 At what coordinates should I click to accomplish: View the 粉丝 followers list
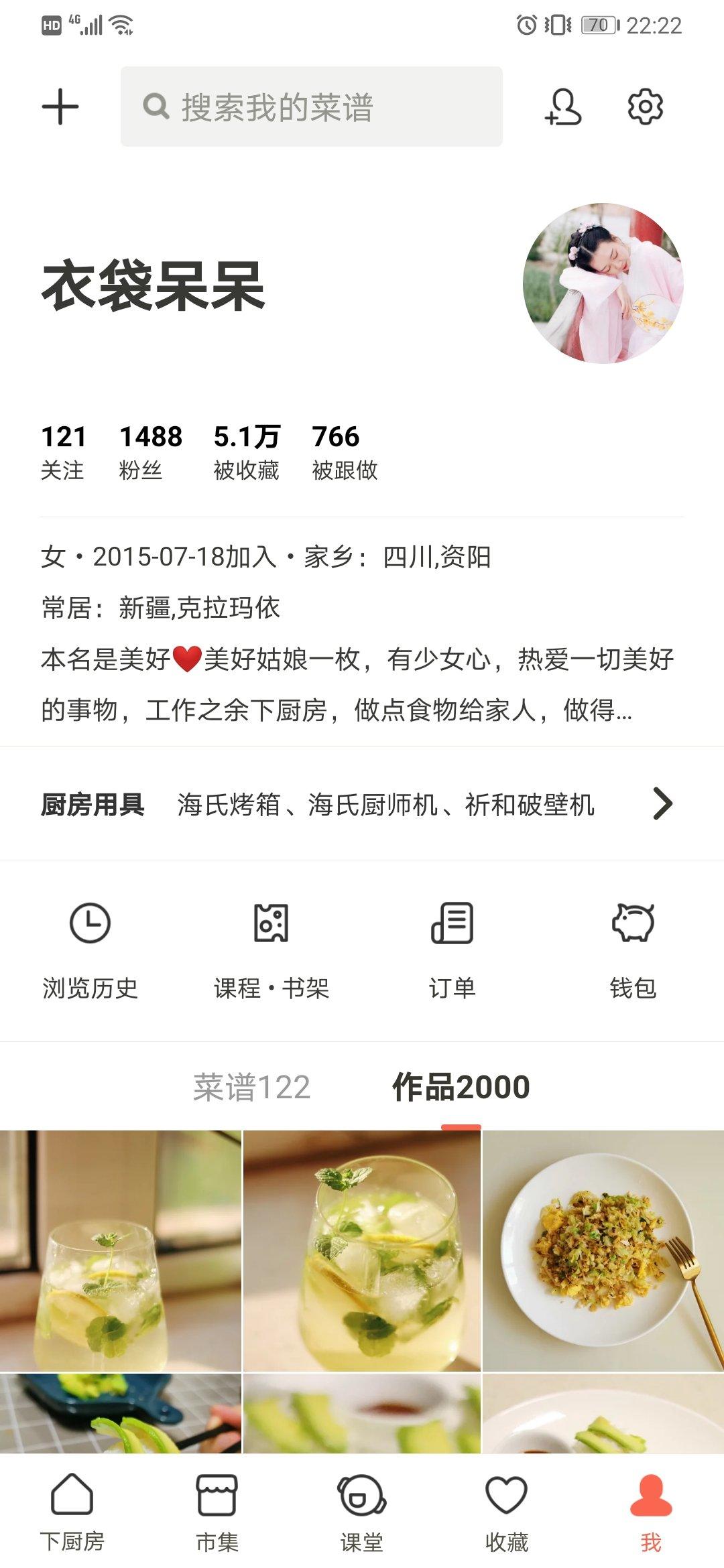(x=150, y=452)
